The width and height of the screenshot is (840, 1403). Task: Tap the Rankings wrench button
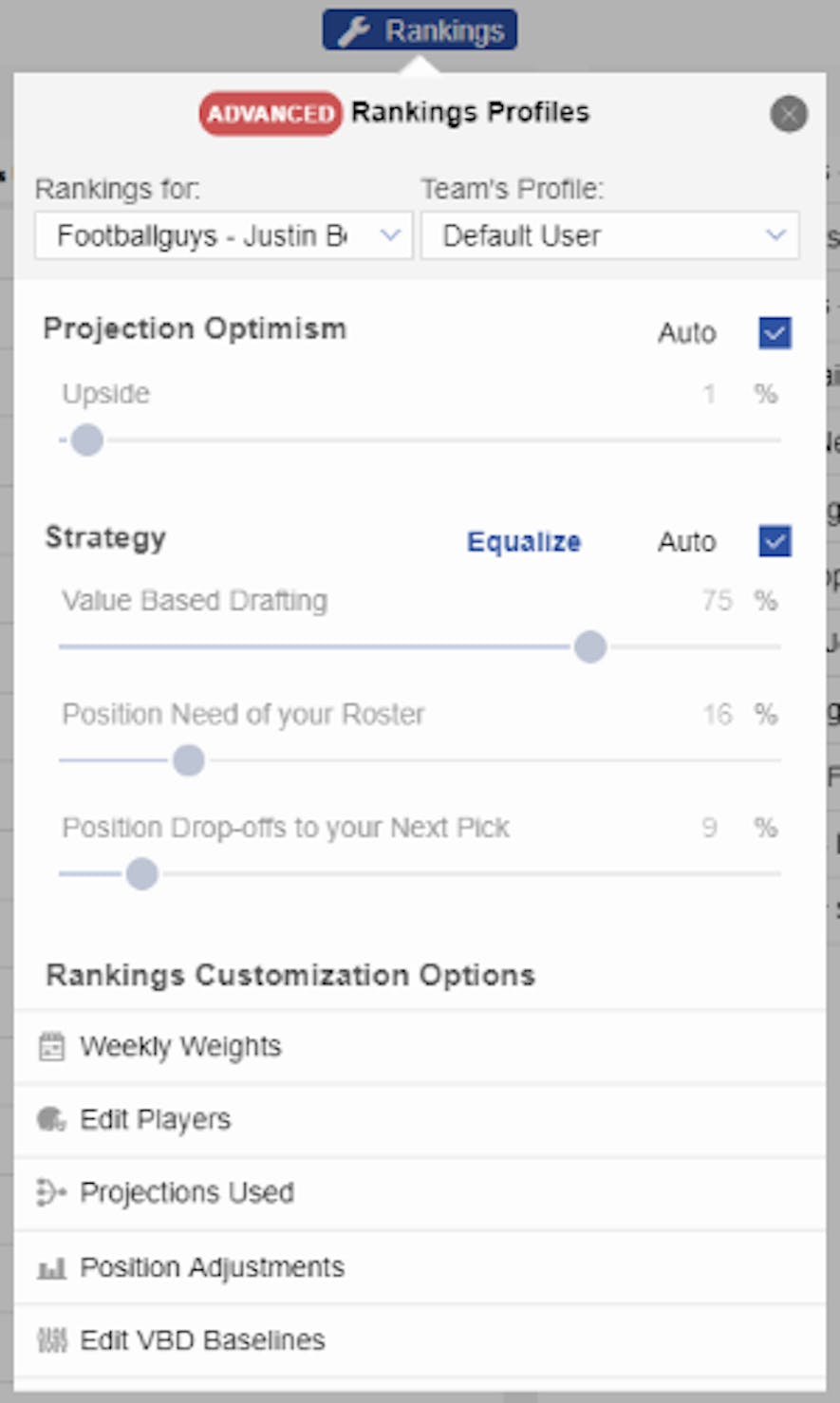[420, 30]
